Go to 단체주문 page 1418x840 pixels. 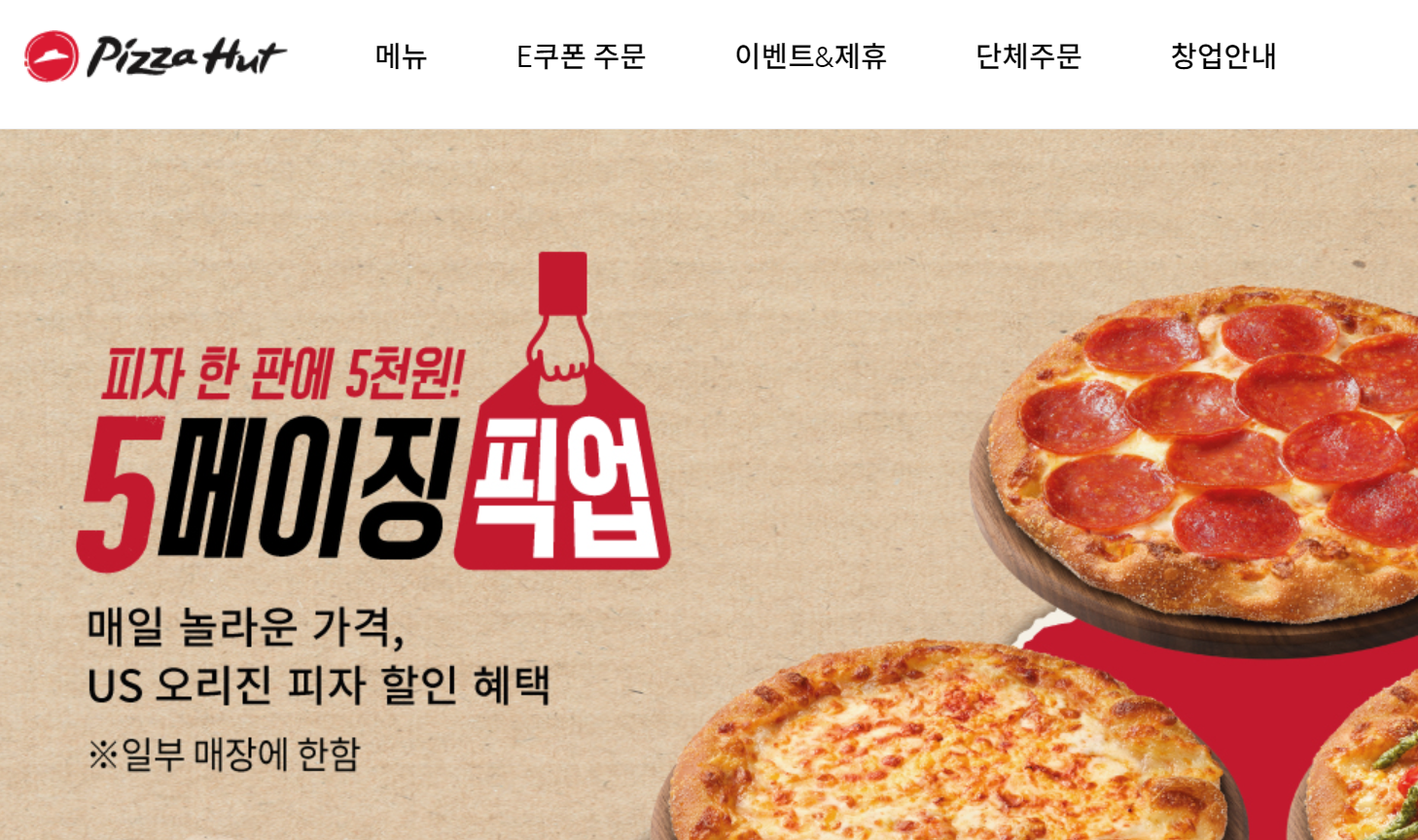1028,56
